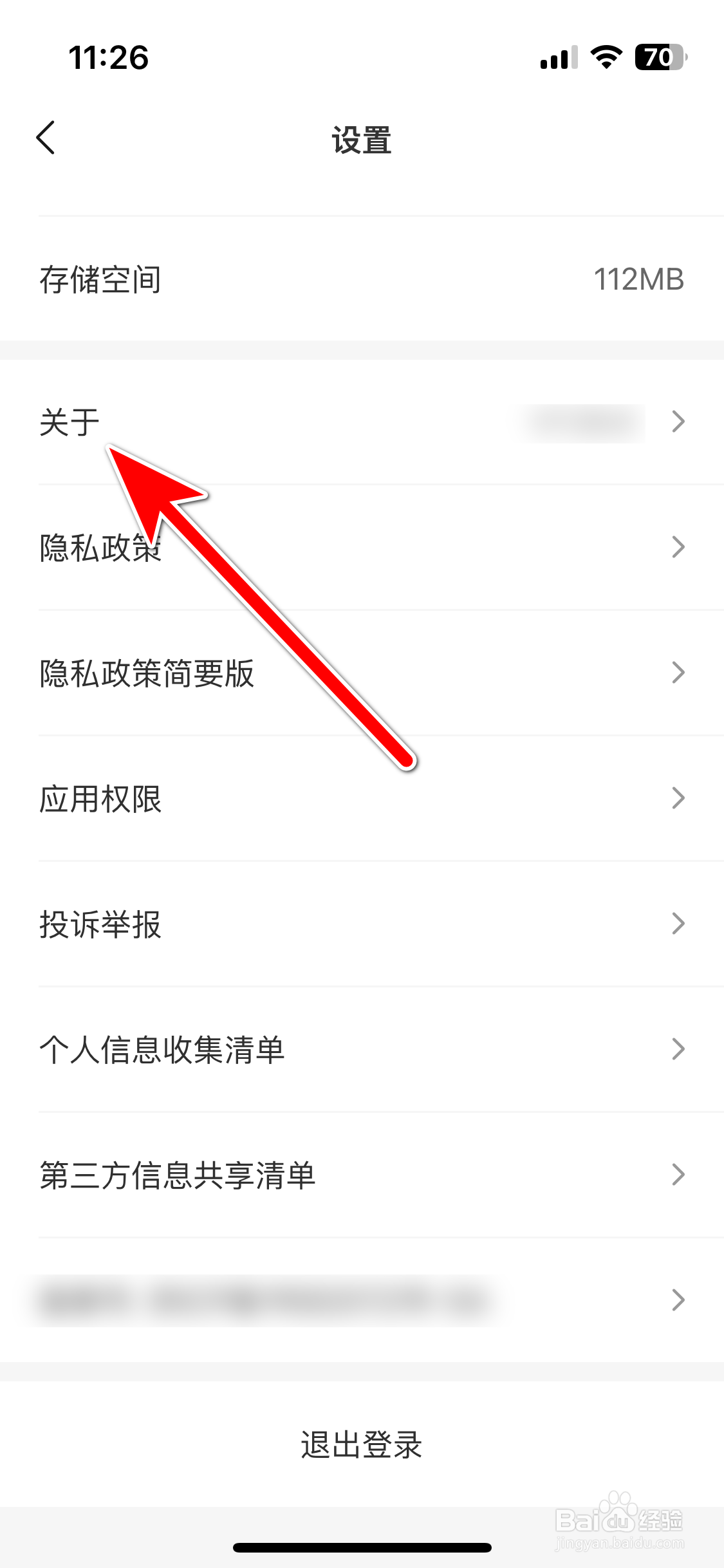This screenshot has height=1568, width=724.
Task: Tap the 设置 title at the top
Action: [362, 140]
